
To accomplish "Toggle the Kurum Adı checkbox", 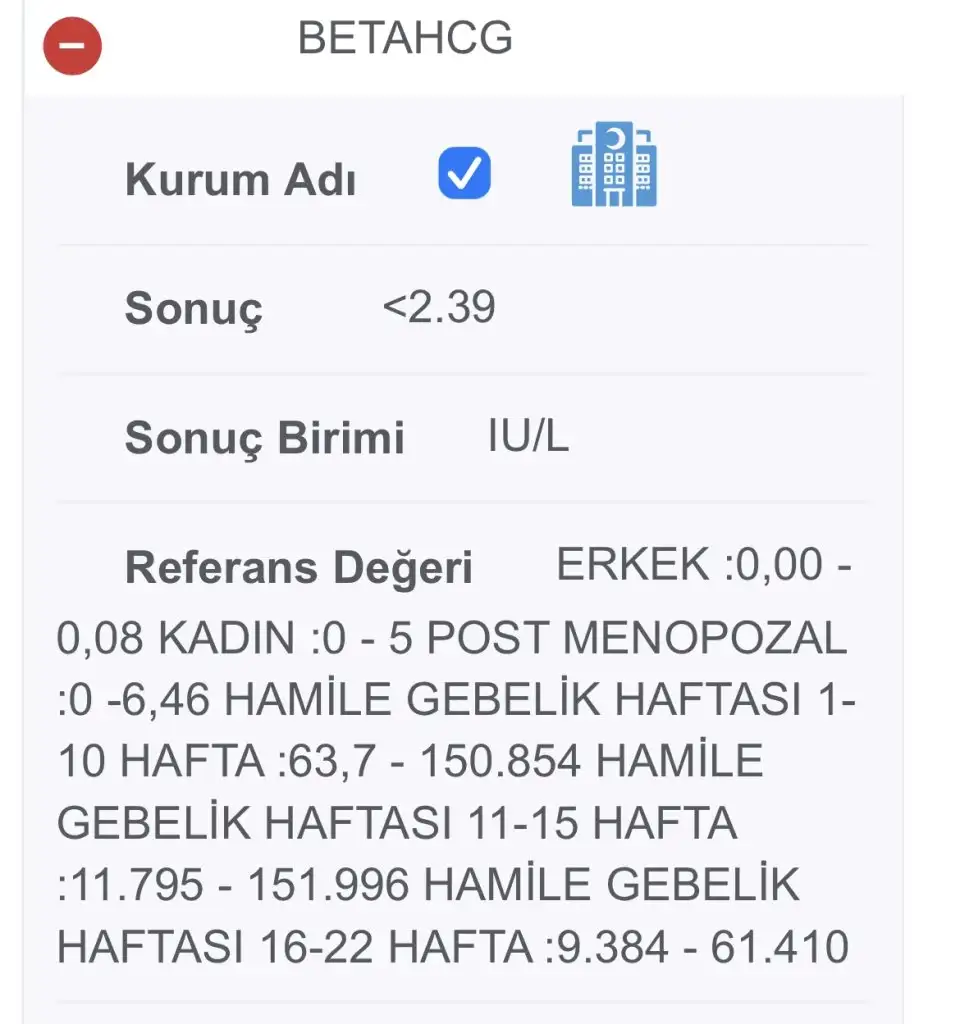I will [x=464, y=173].
